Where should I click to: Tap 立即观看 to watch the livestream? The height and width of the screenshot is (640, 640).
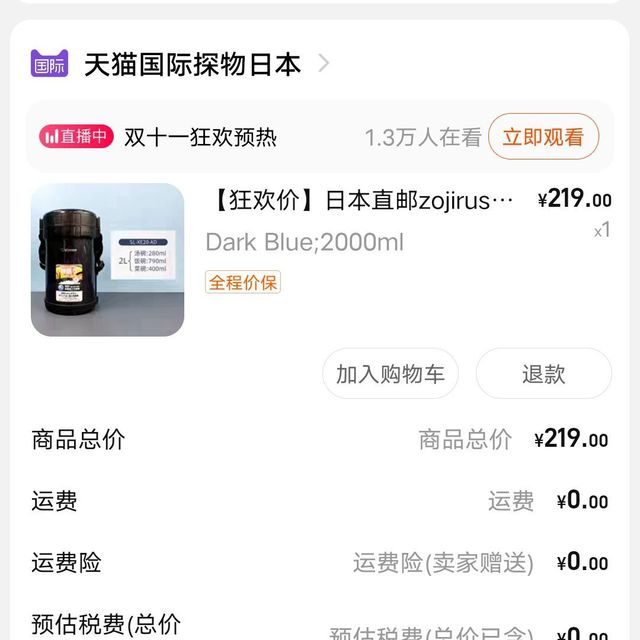[543, 137]
